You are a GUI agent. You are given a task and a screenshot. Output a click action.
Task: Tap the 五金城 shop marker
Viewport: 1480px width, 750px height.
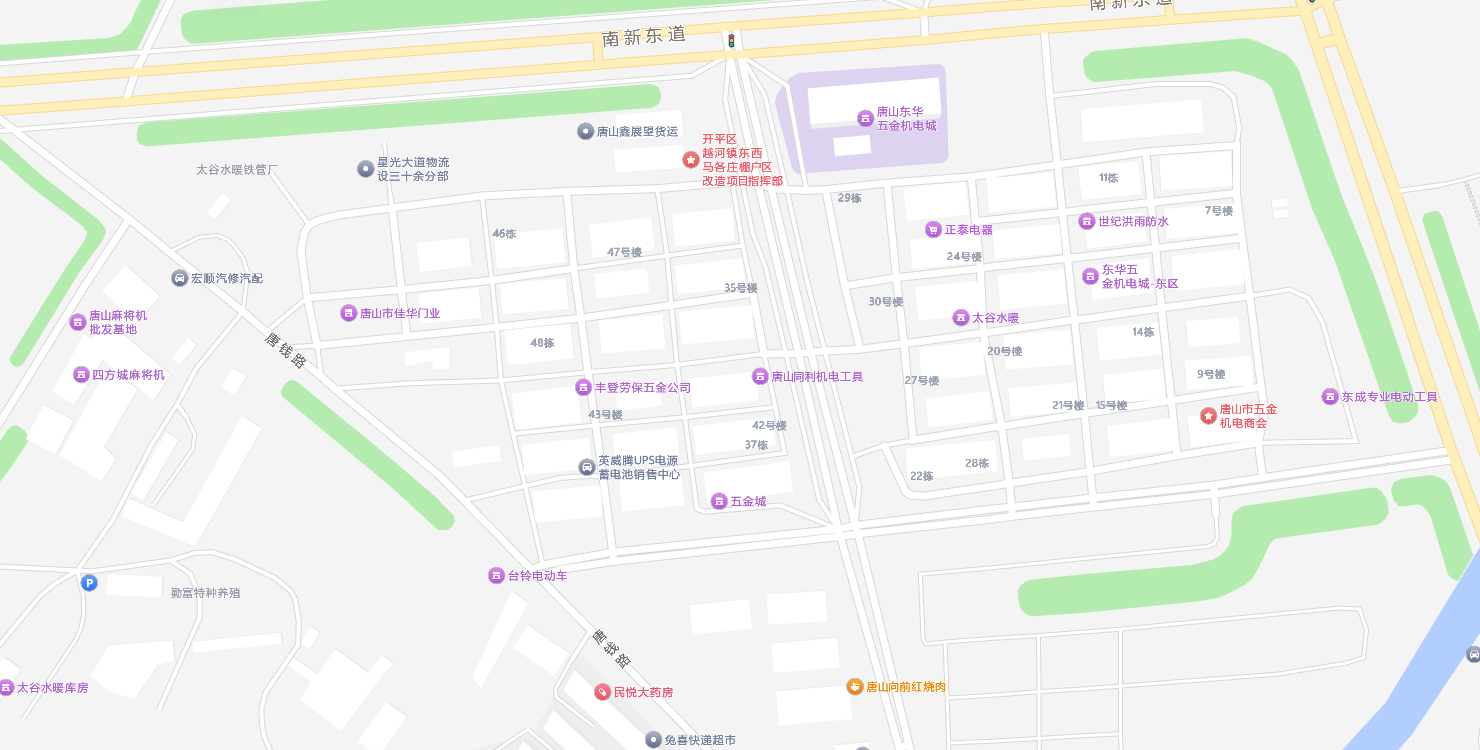point(718,501)
